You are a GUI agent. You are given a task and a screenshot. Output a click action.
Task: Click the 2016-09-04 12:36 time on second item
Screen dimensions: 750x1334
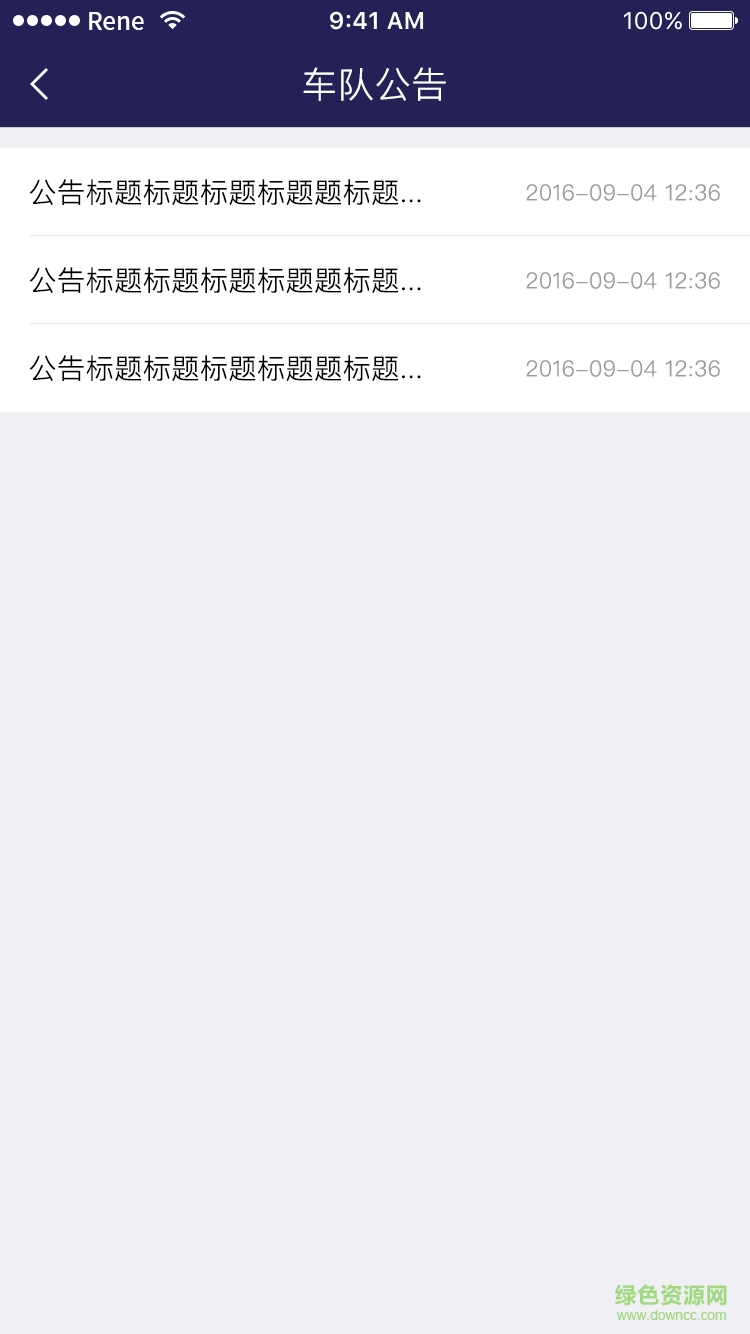pos(622,280)
